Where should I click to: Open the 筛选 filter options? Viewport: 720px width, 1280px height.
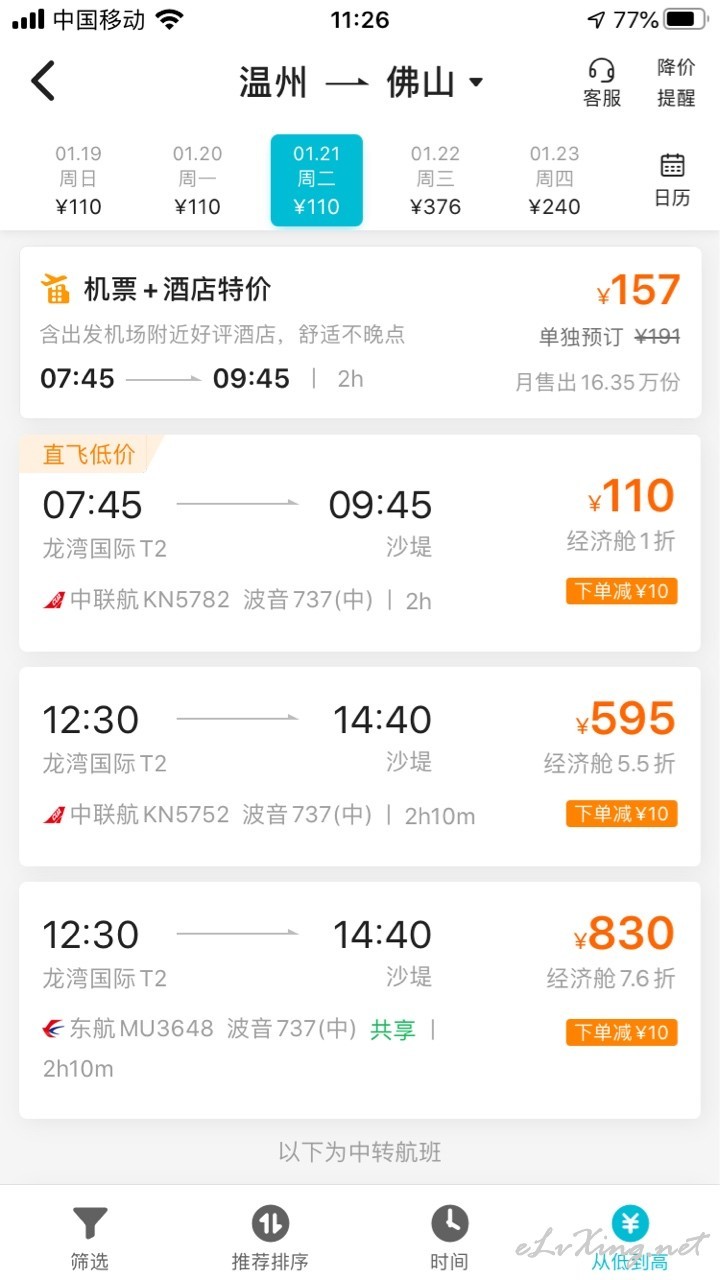pos(89,1238)
